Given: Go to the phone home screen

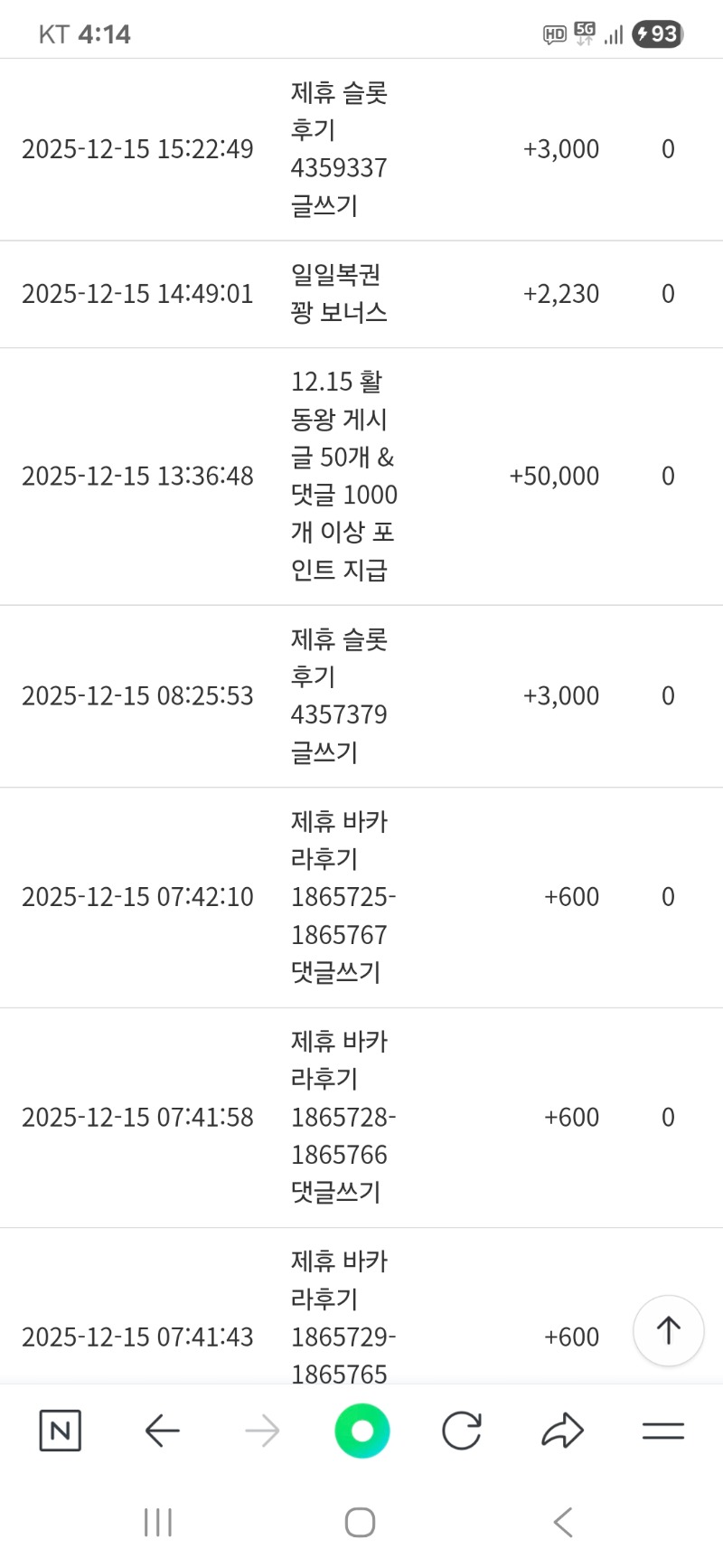Looking at the screenshot, I should tap(360, 1523).
